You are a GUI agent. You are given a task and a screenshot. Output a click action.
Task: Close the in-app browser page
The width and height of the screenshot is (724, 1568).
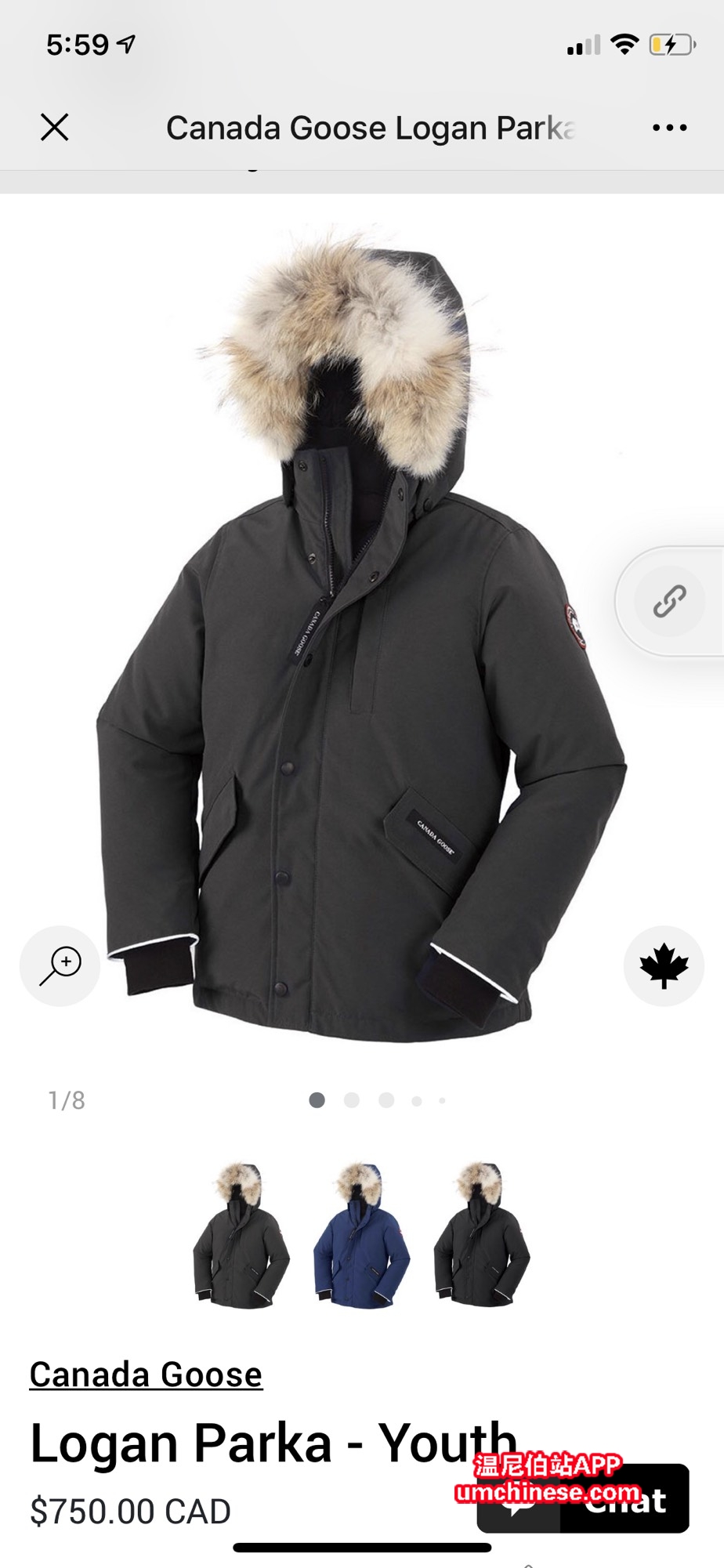coord(54,127)
